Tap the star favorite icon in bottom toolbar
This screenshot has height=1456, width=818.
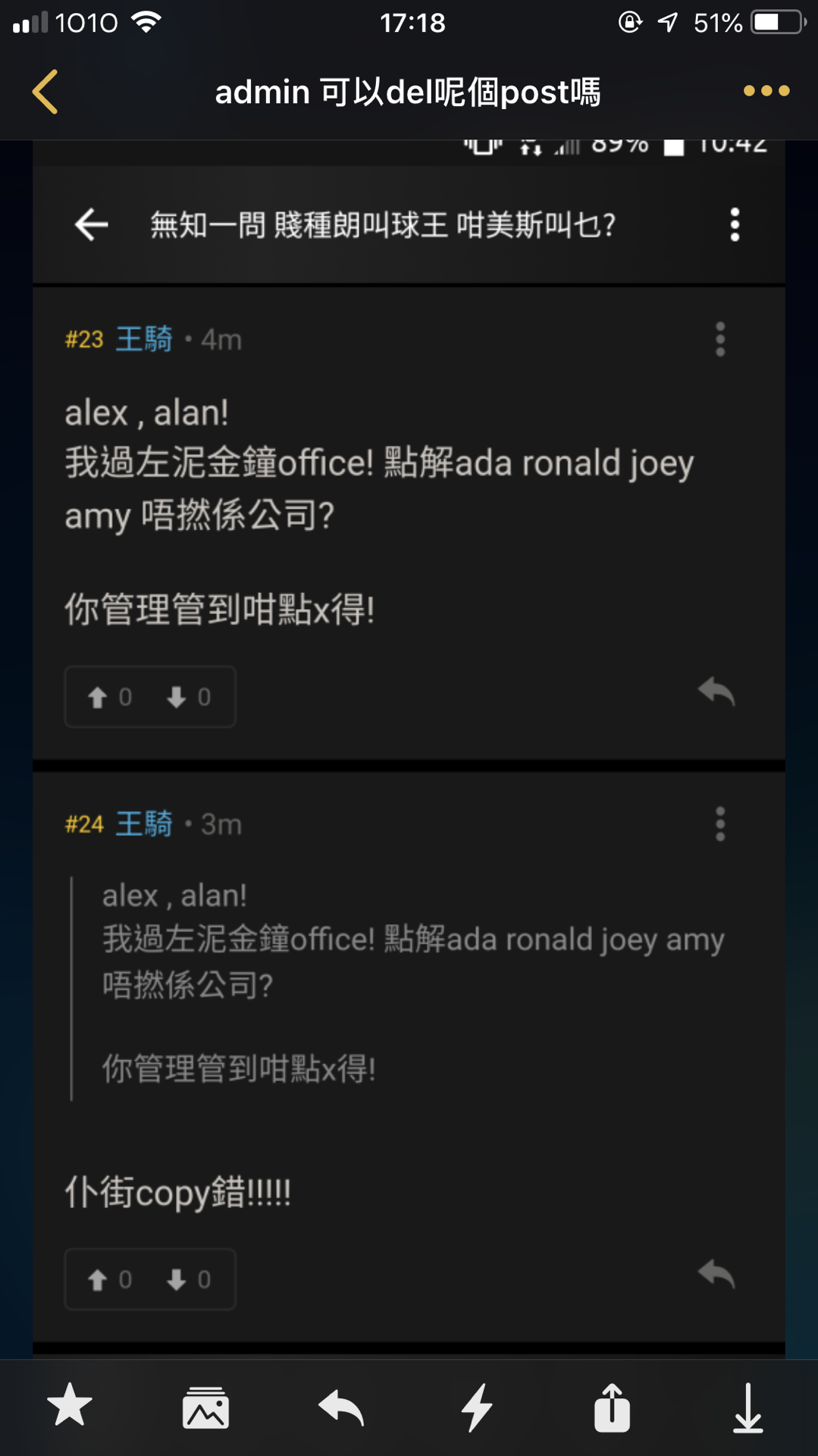69,1407
